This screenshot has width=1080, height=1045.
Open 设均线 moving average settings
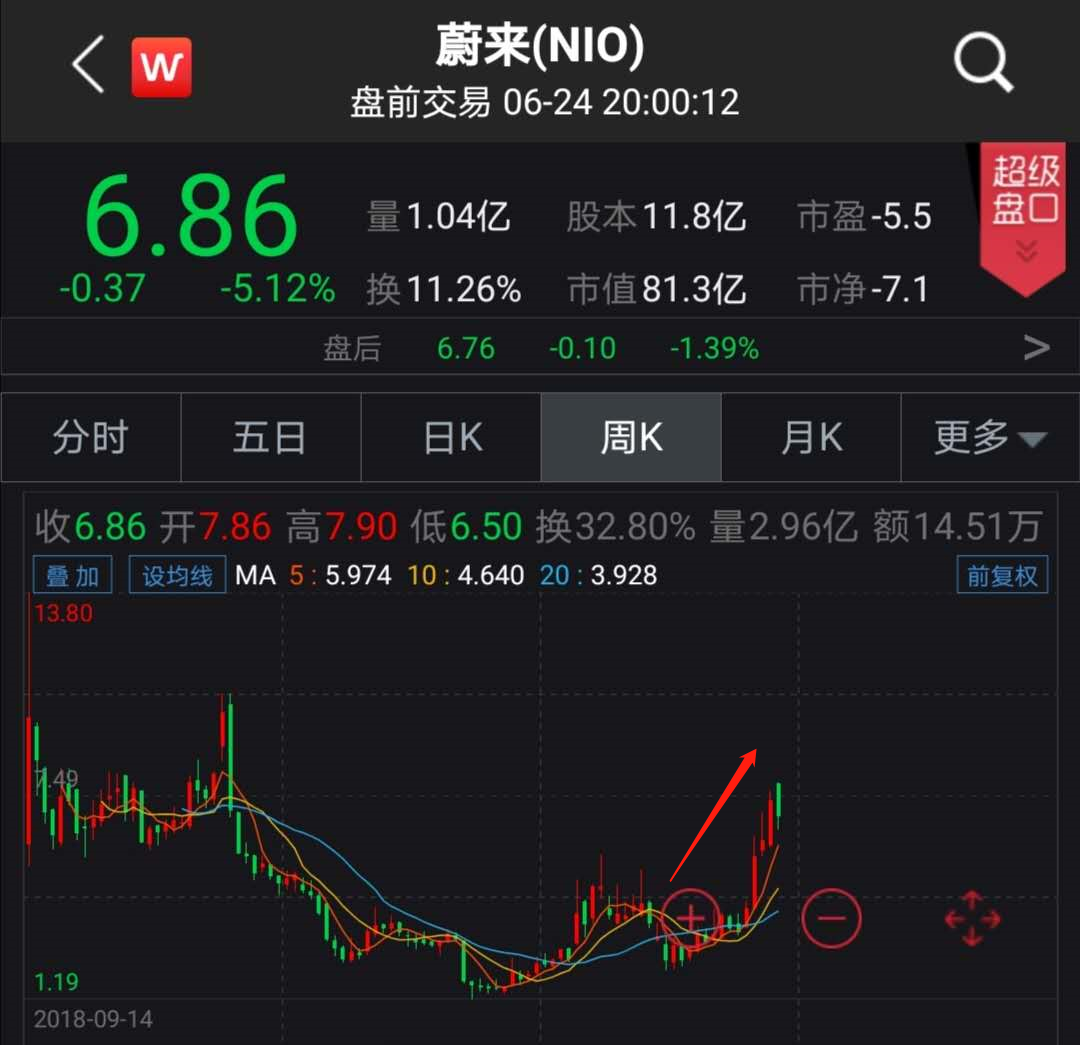(x=177, y=576)
